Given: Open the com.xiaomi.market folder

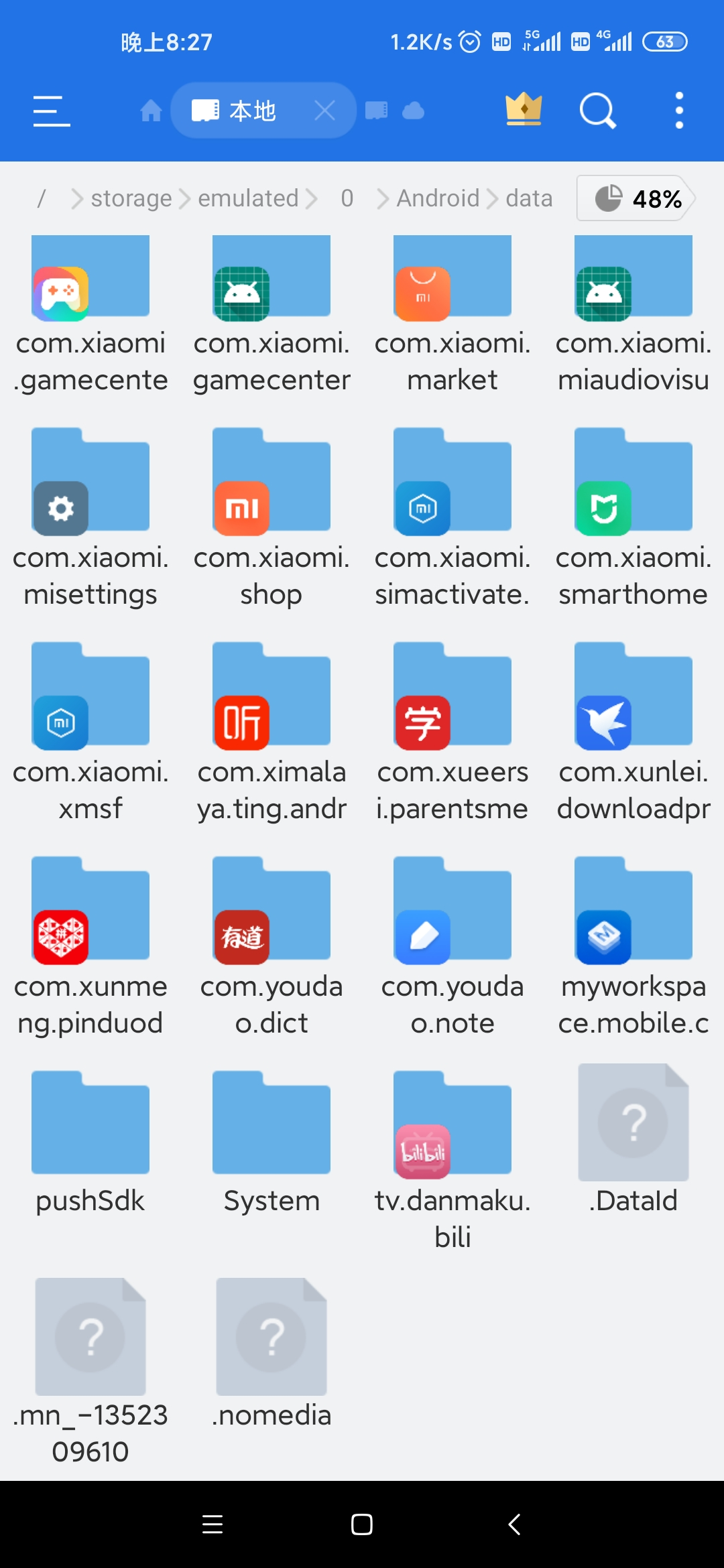Looking at the screenshot, I should pos(452,315).
